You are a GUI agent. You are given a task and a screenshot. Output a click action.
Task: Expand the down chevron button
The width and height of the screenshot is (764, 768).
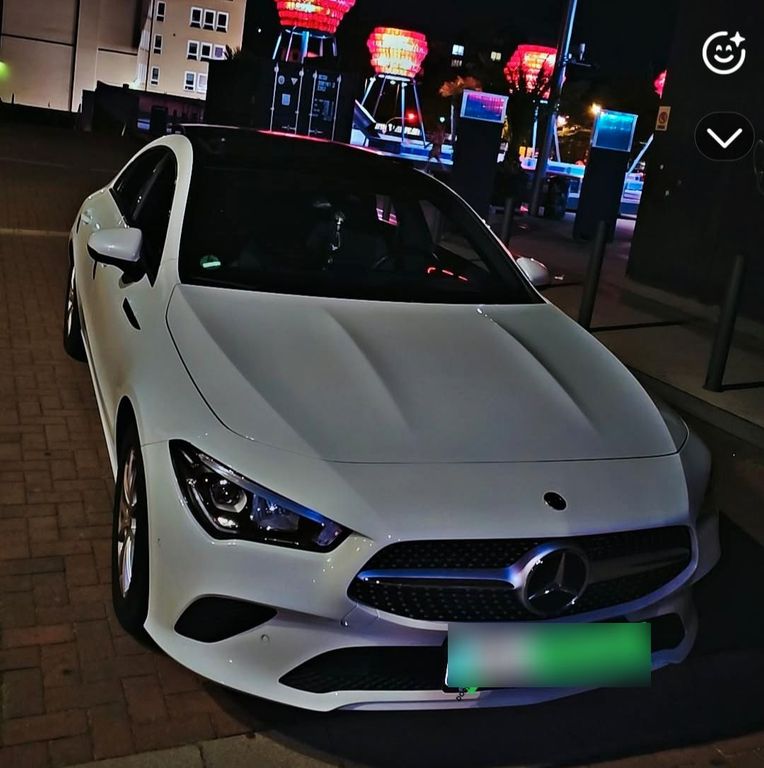click(x=724, y=137)
